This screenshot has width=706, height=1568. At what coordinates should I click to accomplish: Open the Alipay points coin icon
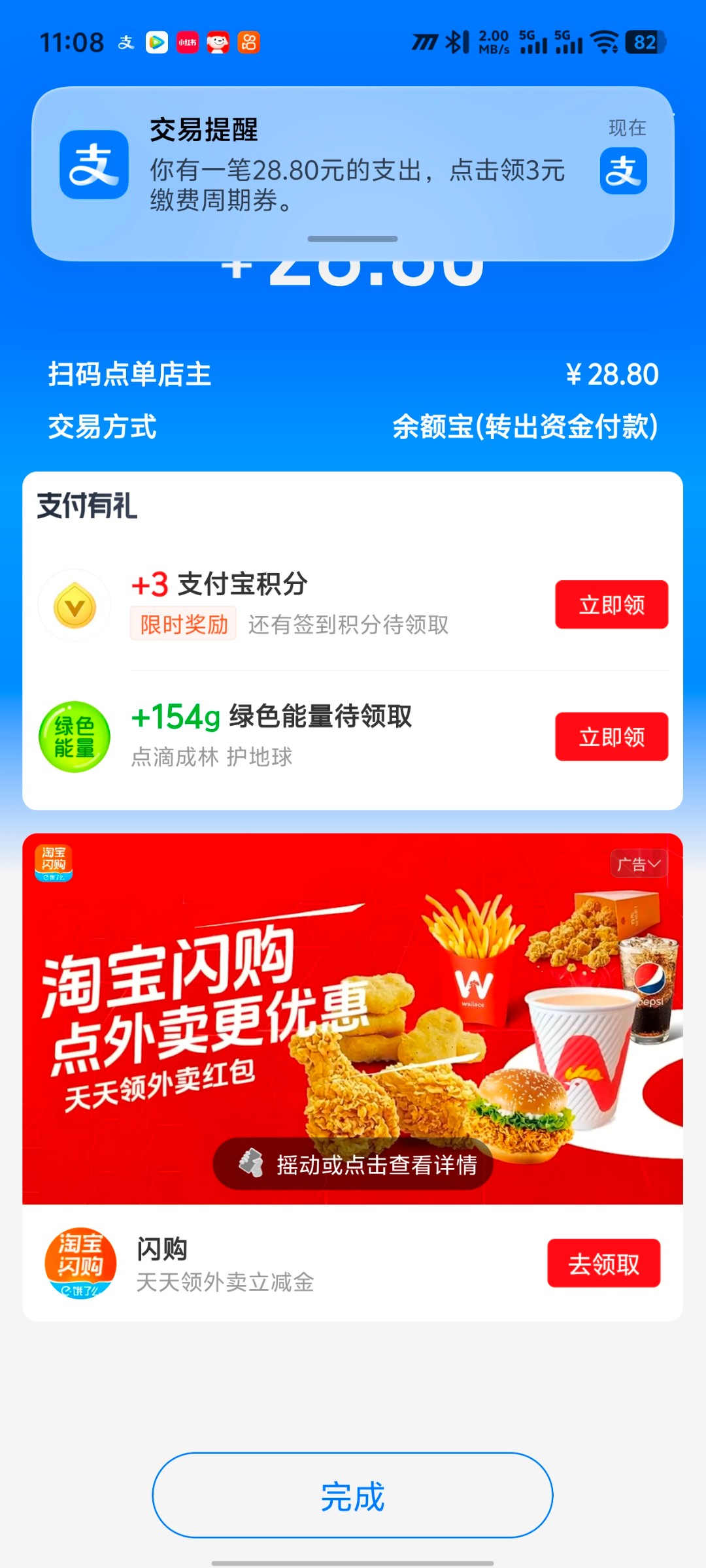[x=74, y=604]
